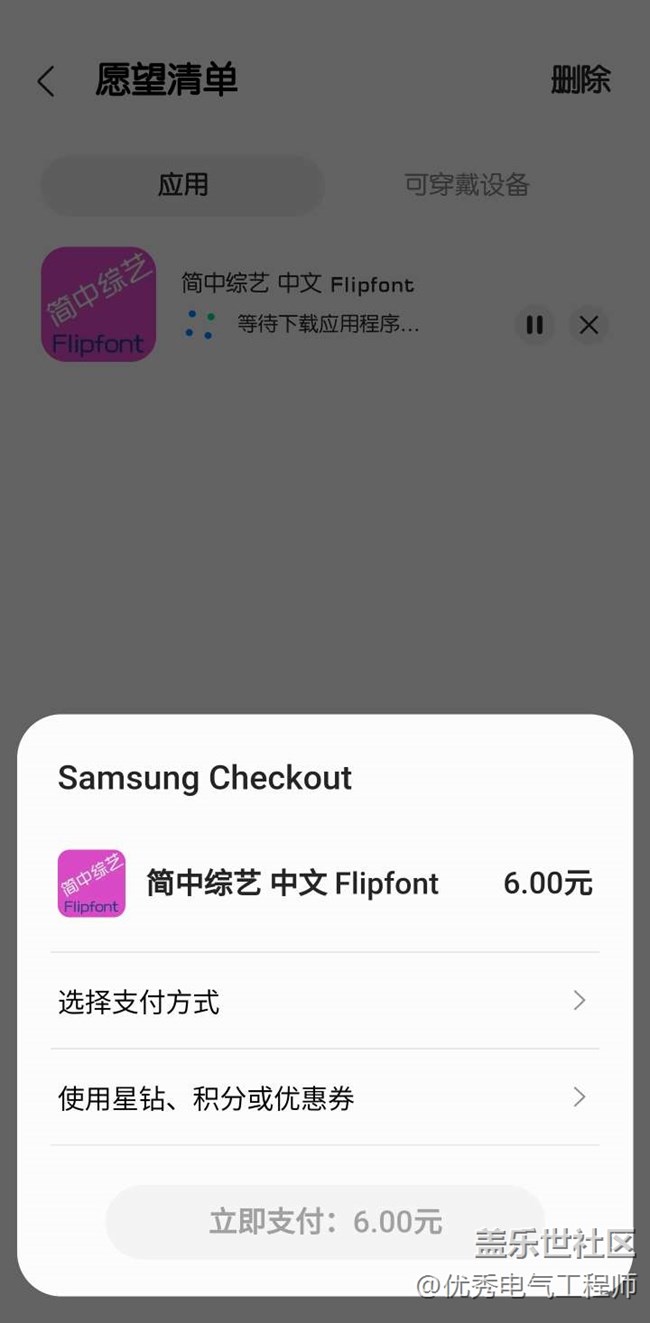
Task: Select the 应用 tab
Action: tap(183, 185)
